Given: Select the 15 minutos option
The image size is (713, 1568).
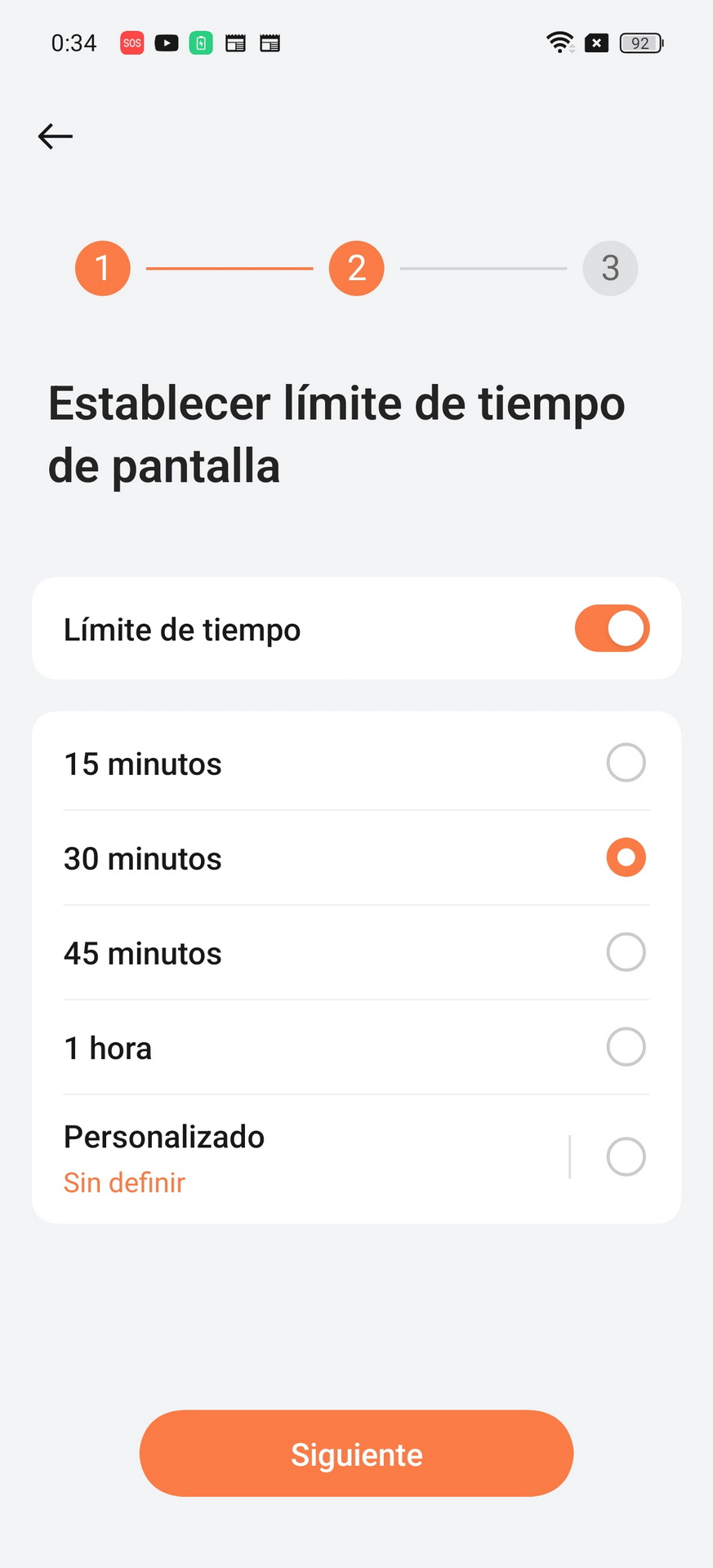Looking at the screenshot, I should 356,764.
